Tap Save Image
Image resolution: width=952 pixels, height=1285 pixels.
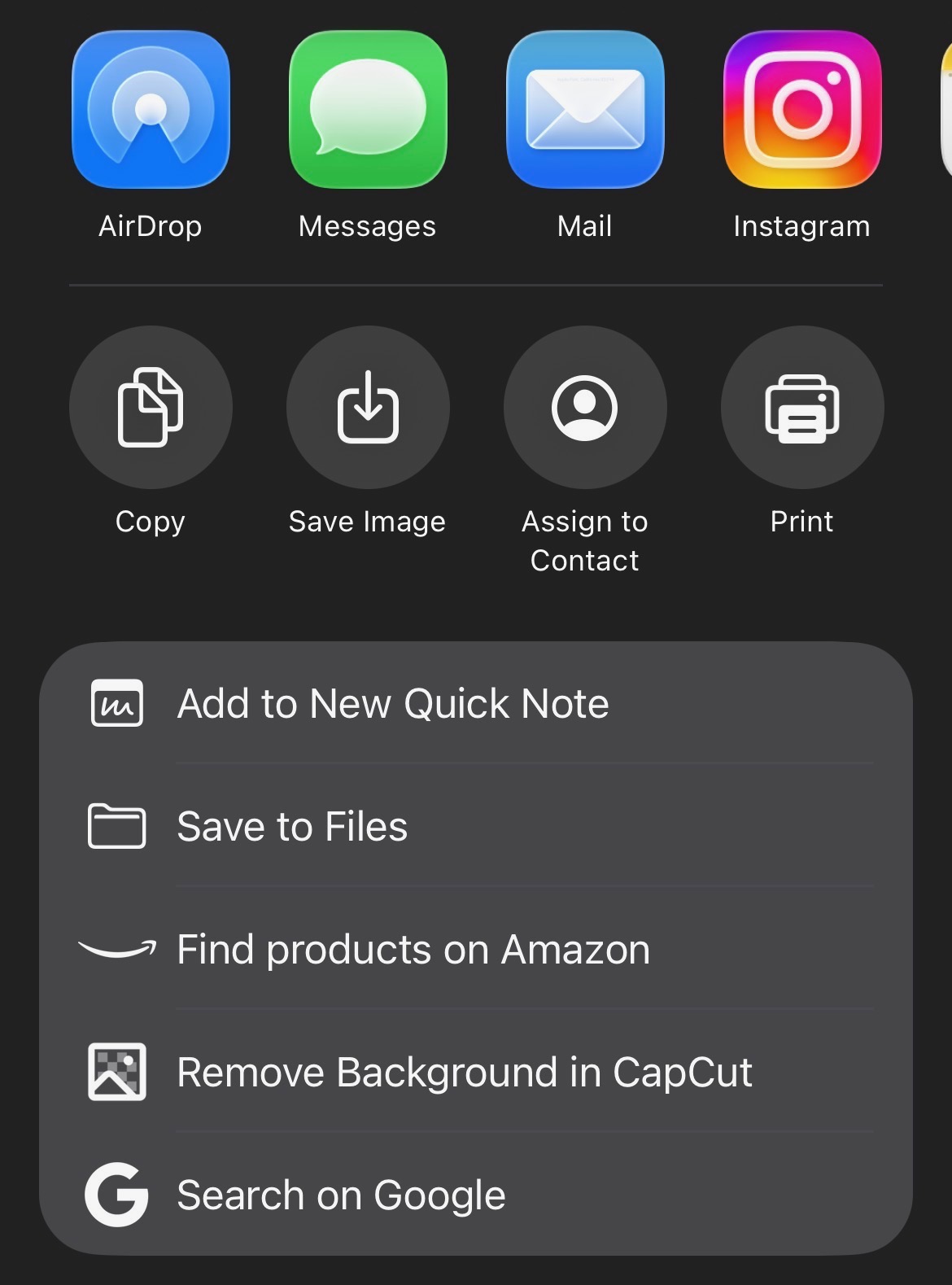click(368, 408)
